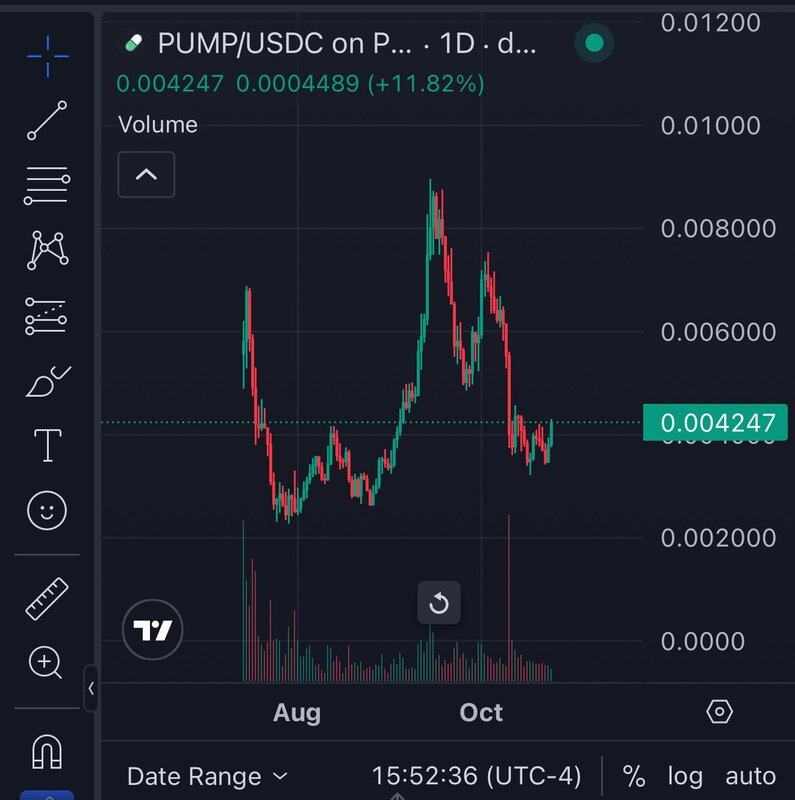Tap the zoom in magnifier tool
795x800 pixels.
[x=47, y=662]
